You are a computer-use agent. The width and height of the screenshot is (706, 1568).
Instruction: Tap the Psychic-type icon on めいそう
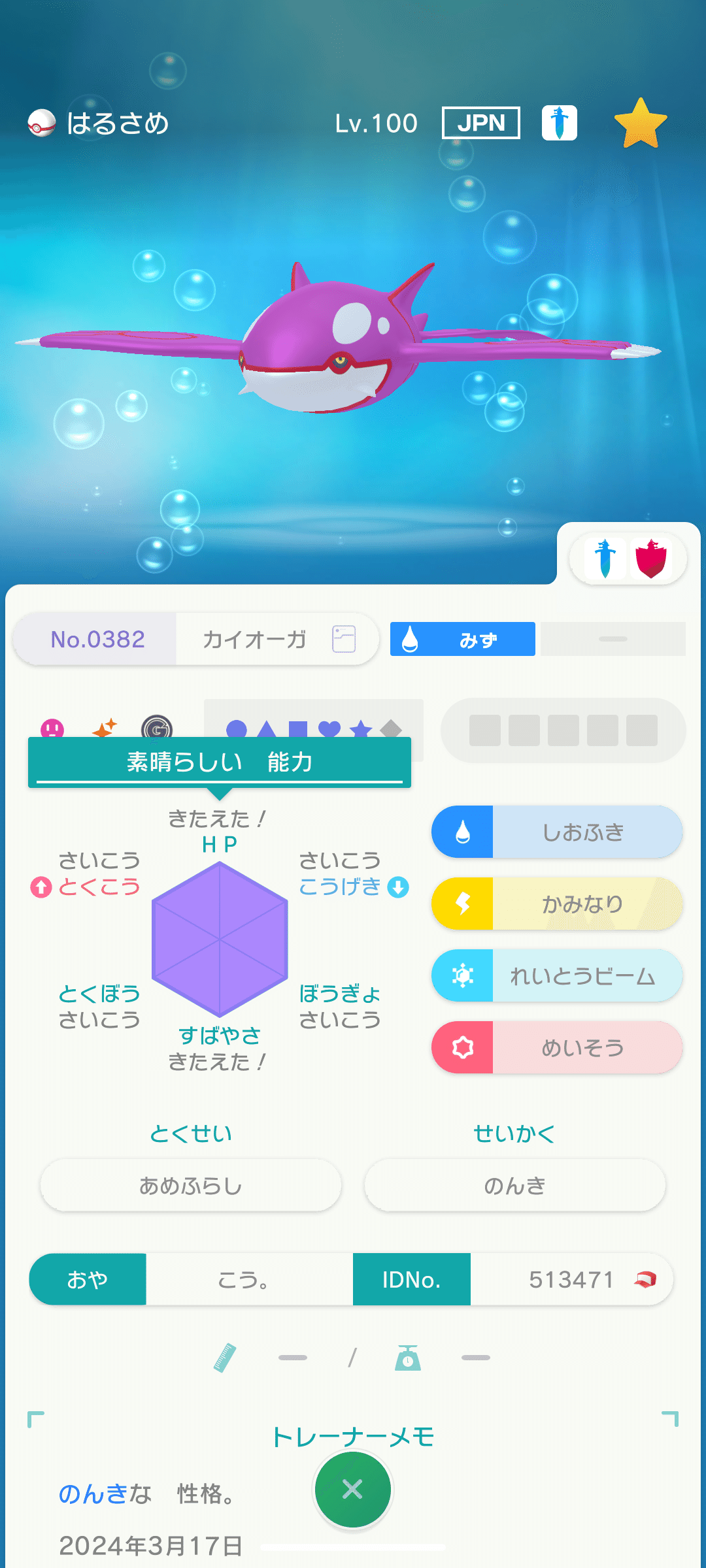tap(462, 1047)
